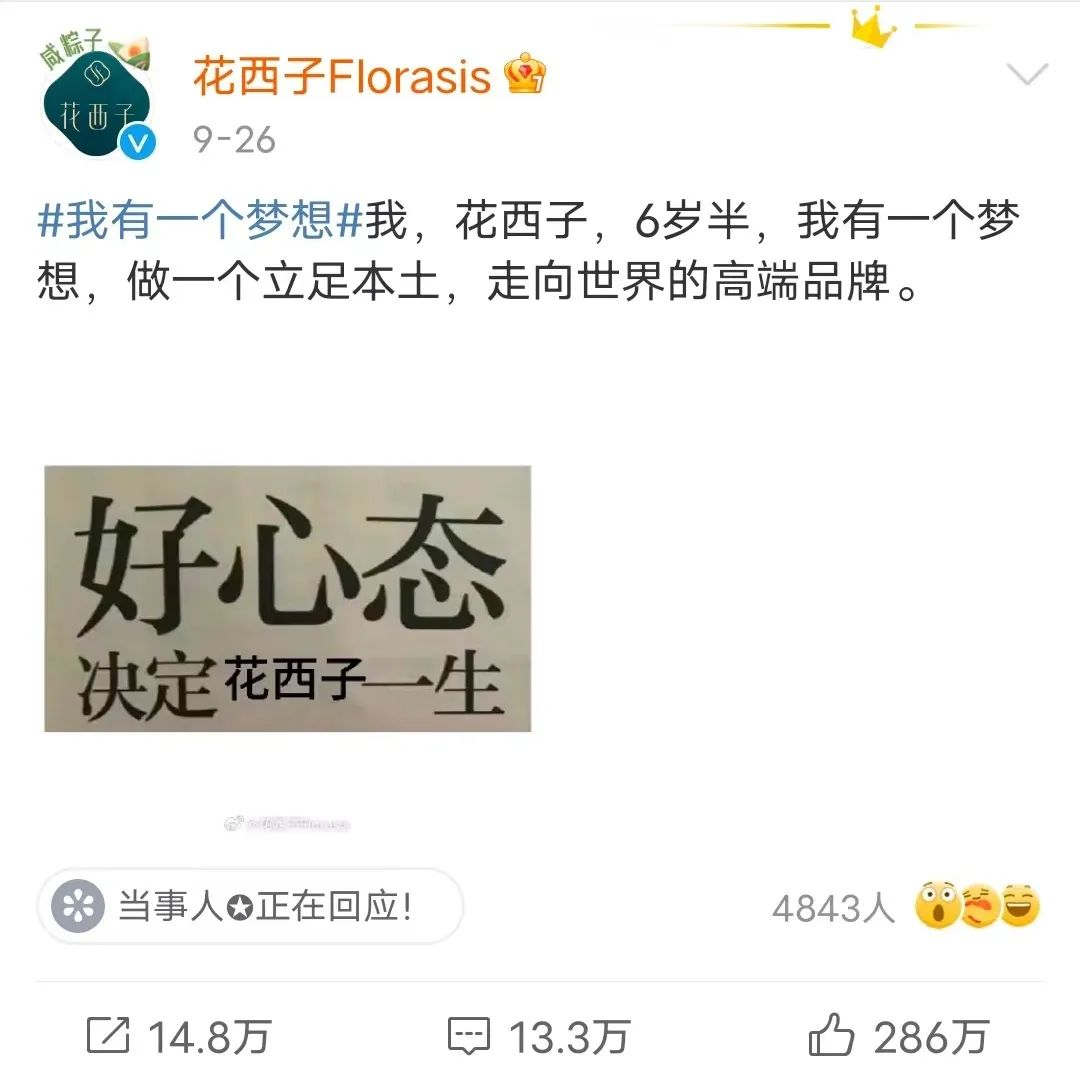Viewport: 1080px width, 1083px height.
Task: Open the 花西子Florasis account name
Action: (341, 76)
